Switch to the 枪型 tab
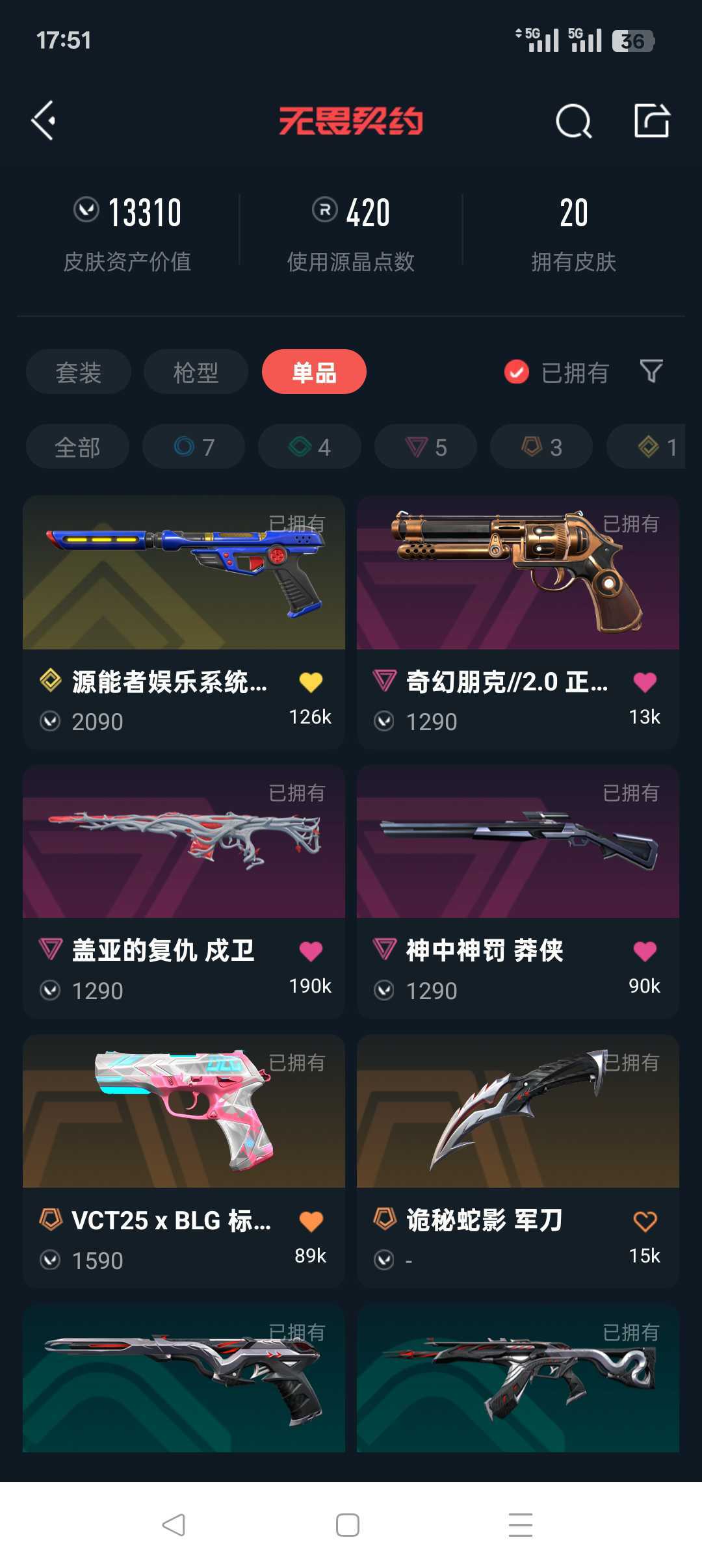Viewport: 702px width, 1568px height. click(196, 372)
